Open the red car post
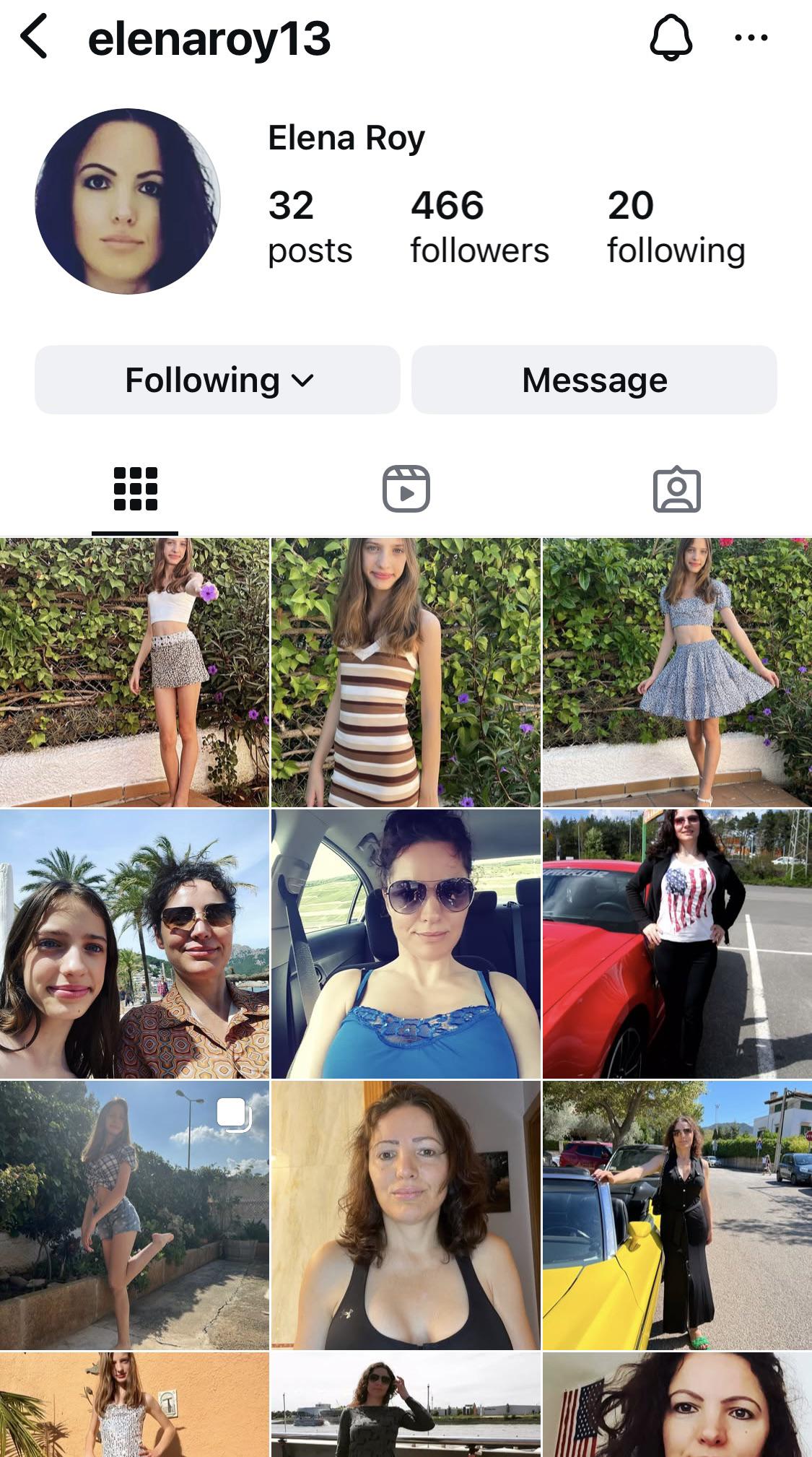Image resolution: width=812 pixels, height=1457 pixels. click(x=677, y=944)
